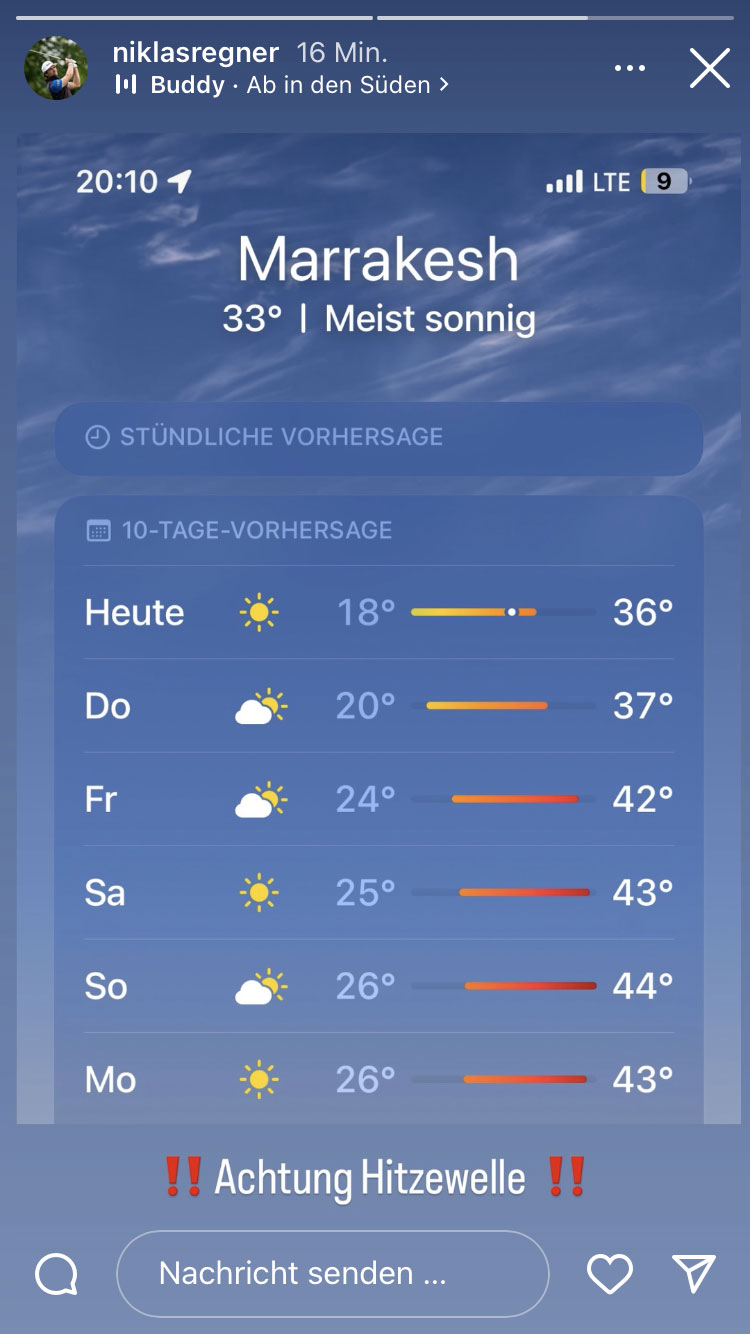This screenshot has height=1334, width=750.
Task: Open the niklasregner username link
Action: (x=196, y=52)
